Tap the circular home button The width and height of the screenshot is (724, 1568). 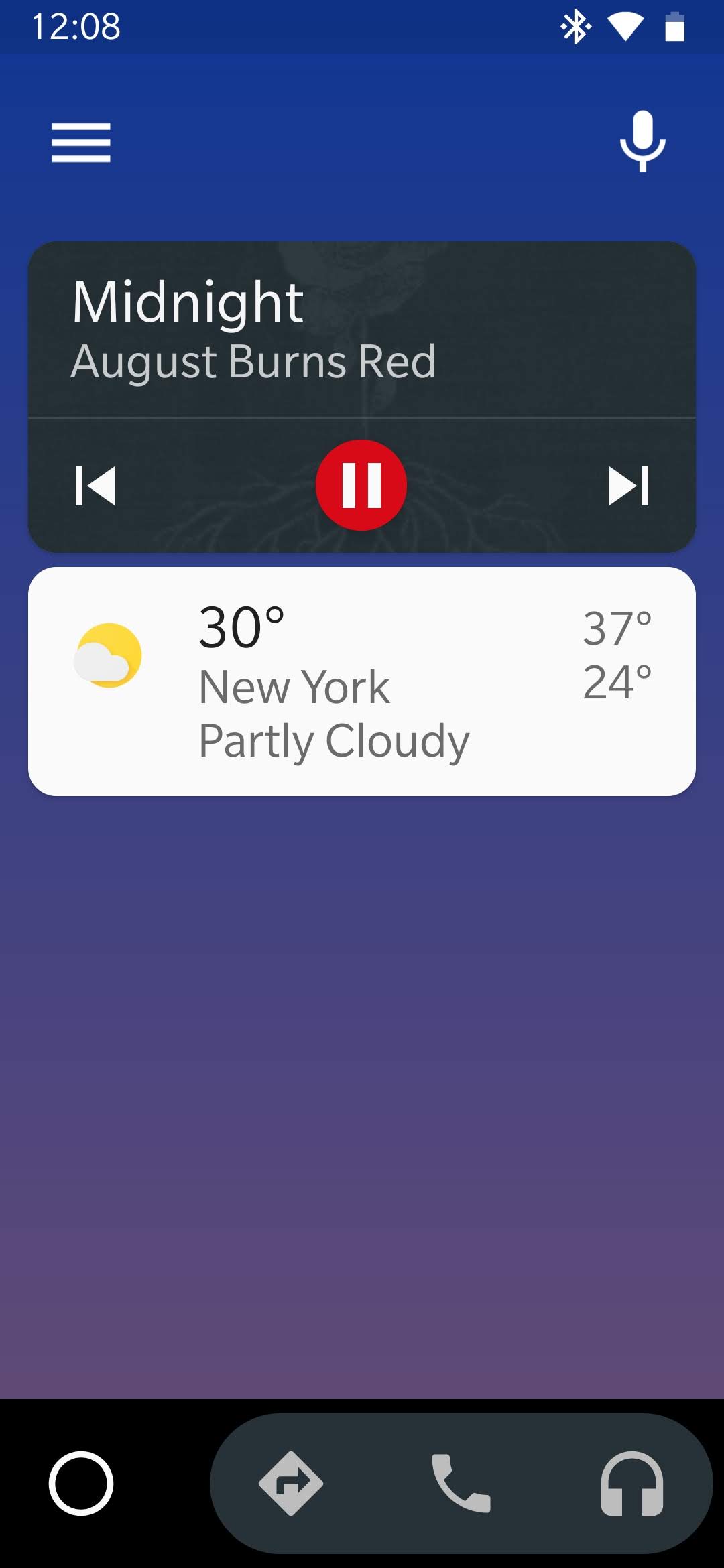click(x=81, y=1483)
